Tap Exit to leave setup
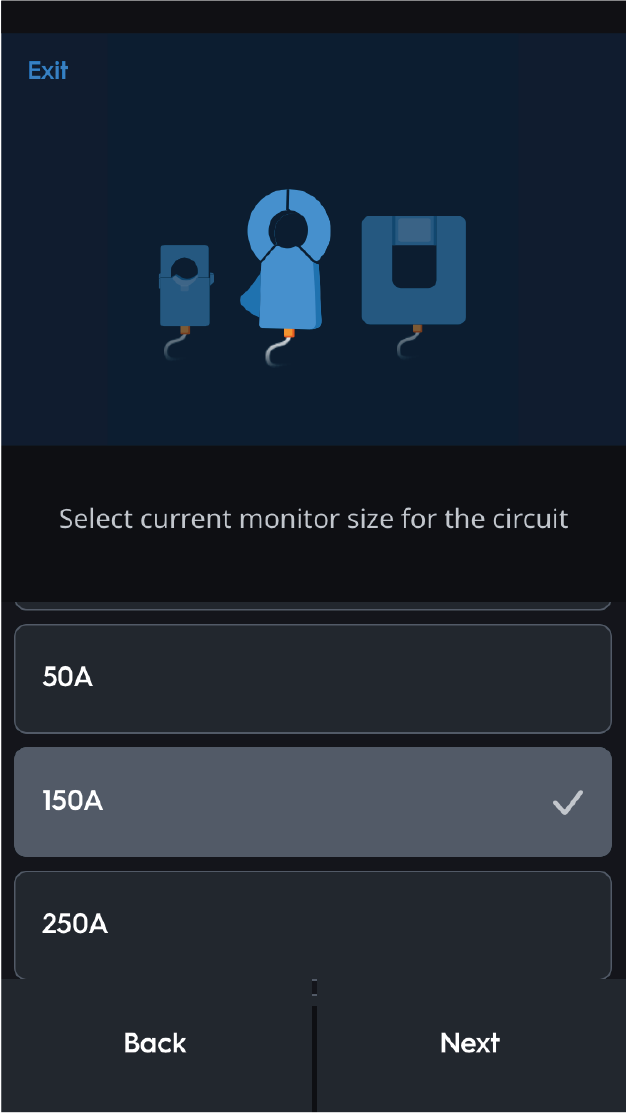Image resolution: width=626 pixels, height=1113 pixels. pyautogui.click(x=48, y=70)
